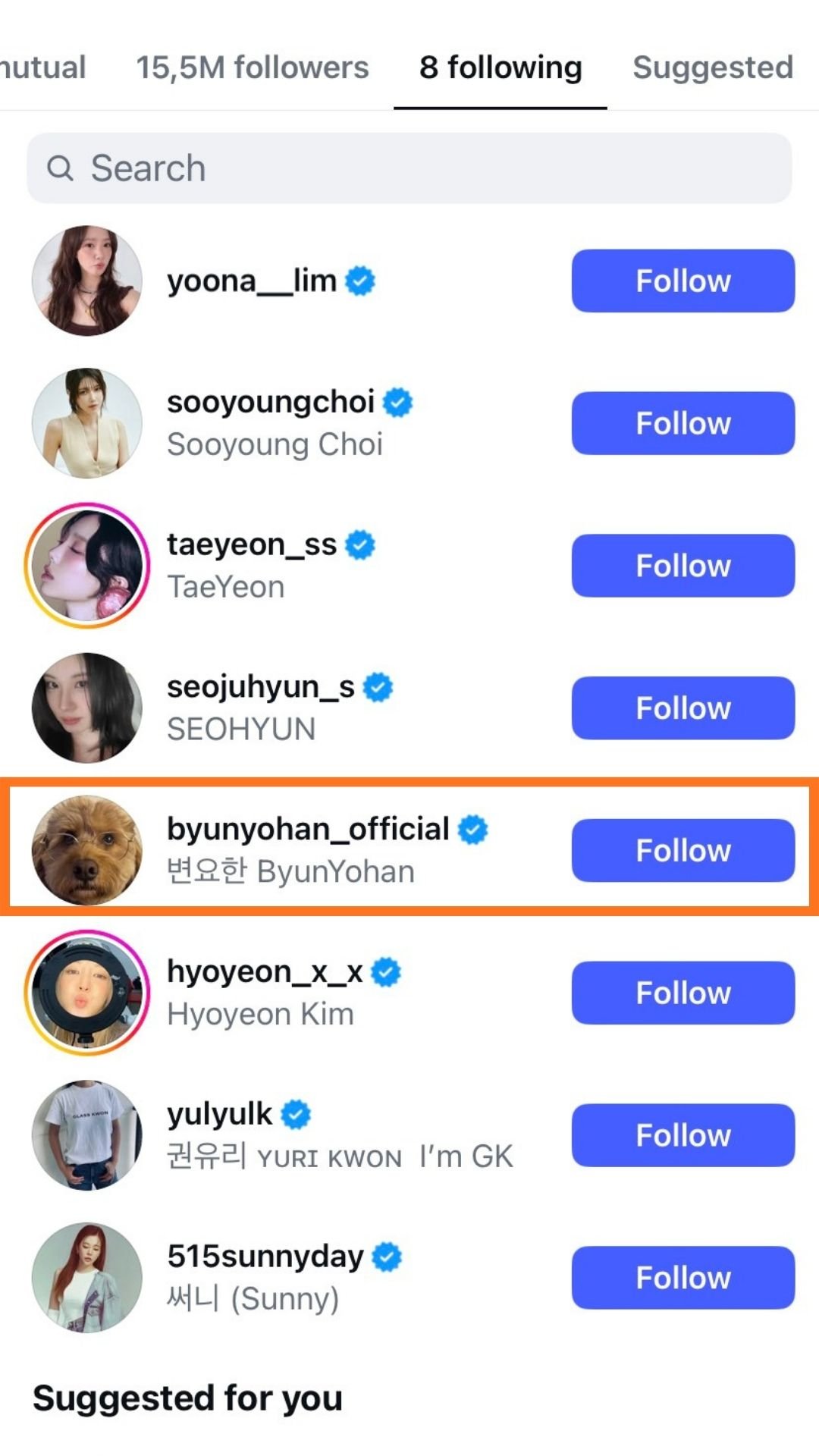Open yoona__lim's profile
Screen dimensions: 819x1456
coord(251,281)
